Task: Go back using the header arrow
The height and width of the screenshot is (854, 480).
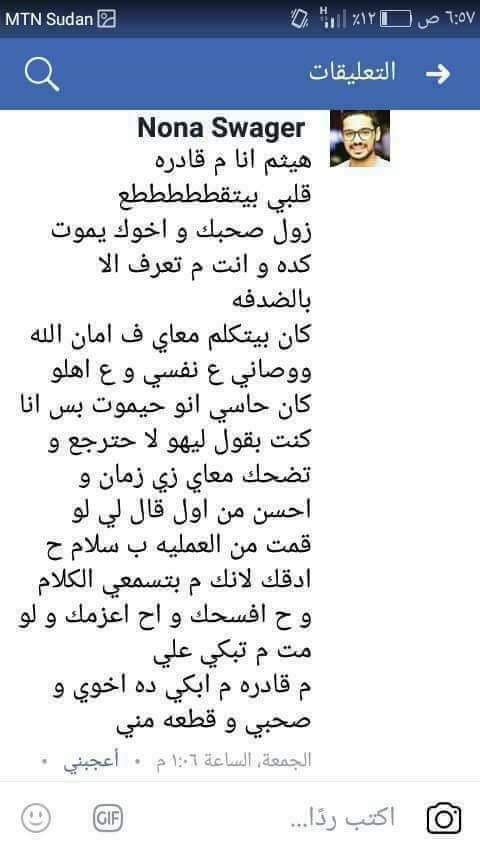Action: click(x=438, y=74)
